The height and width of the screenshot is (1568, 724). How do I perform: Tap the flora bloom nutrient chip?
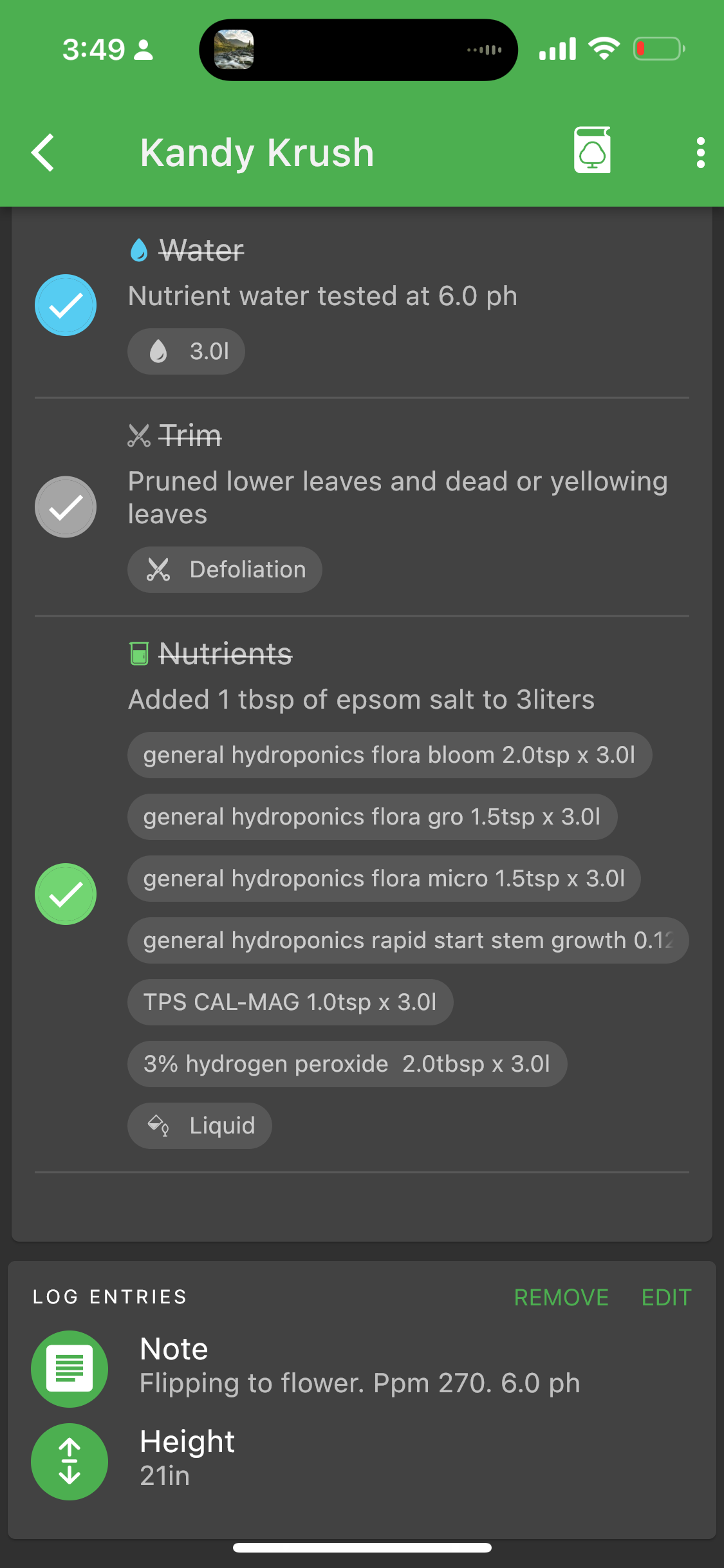(x=389, y=755)
